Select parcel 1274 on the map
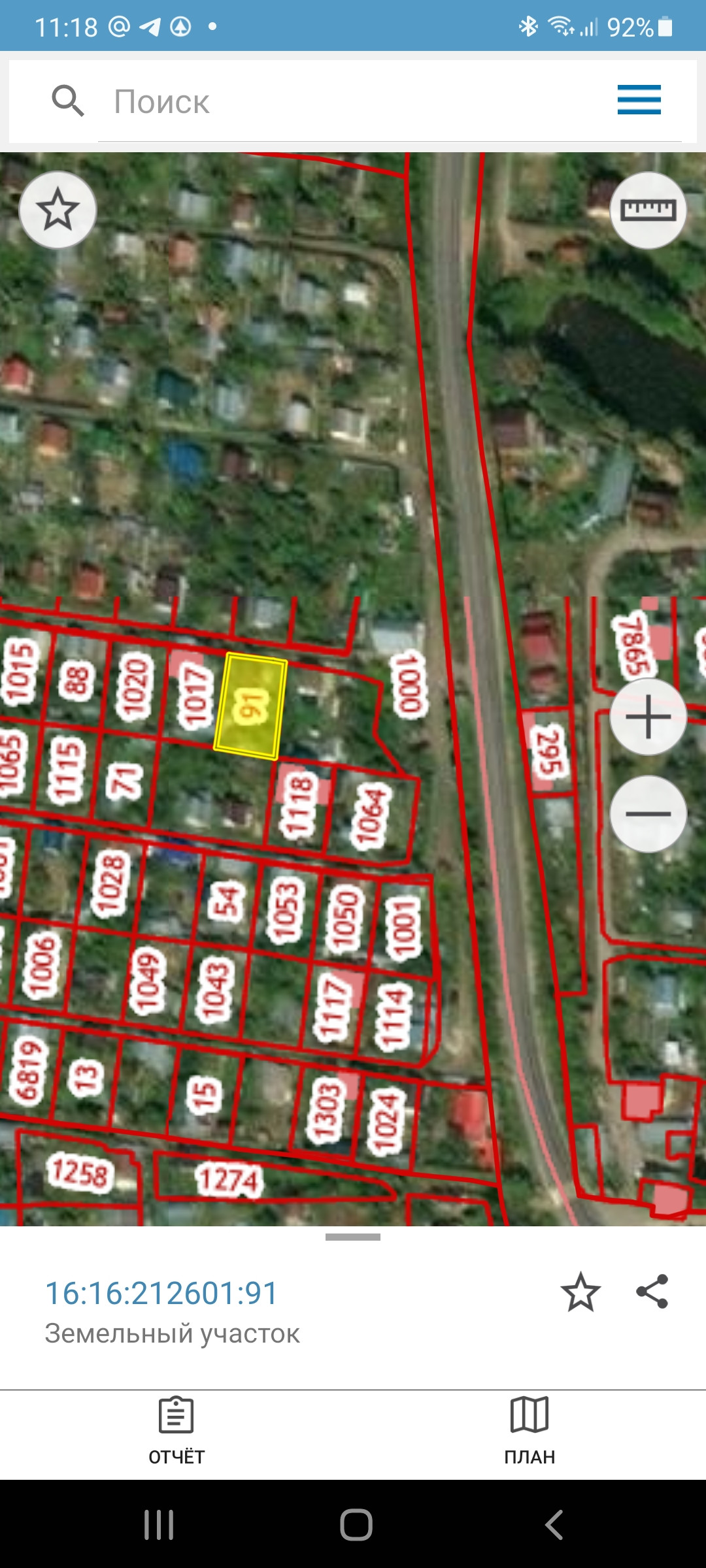 pyautogui.click(x=229, y=1179)
